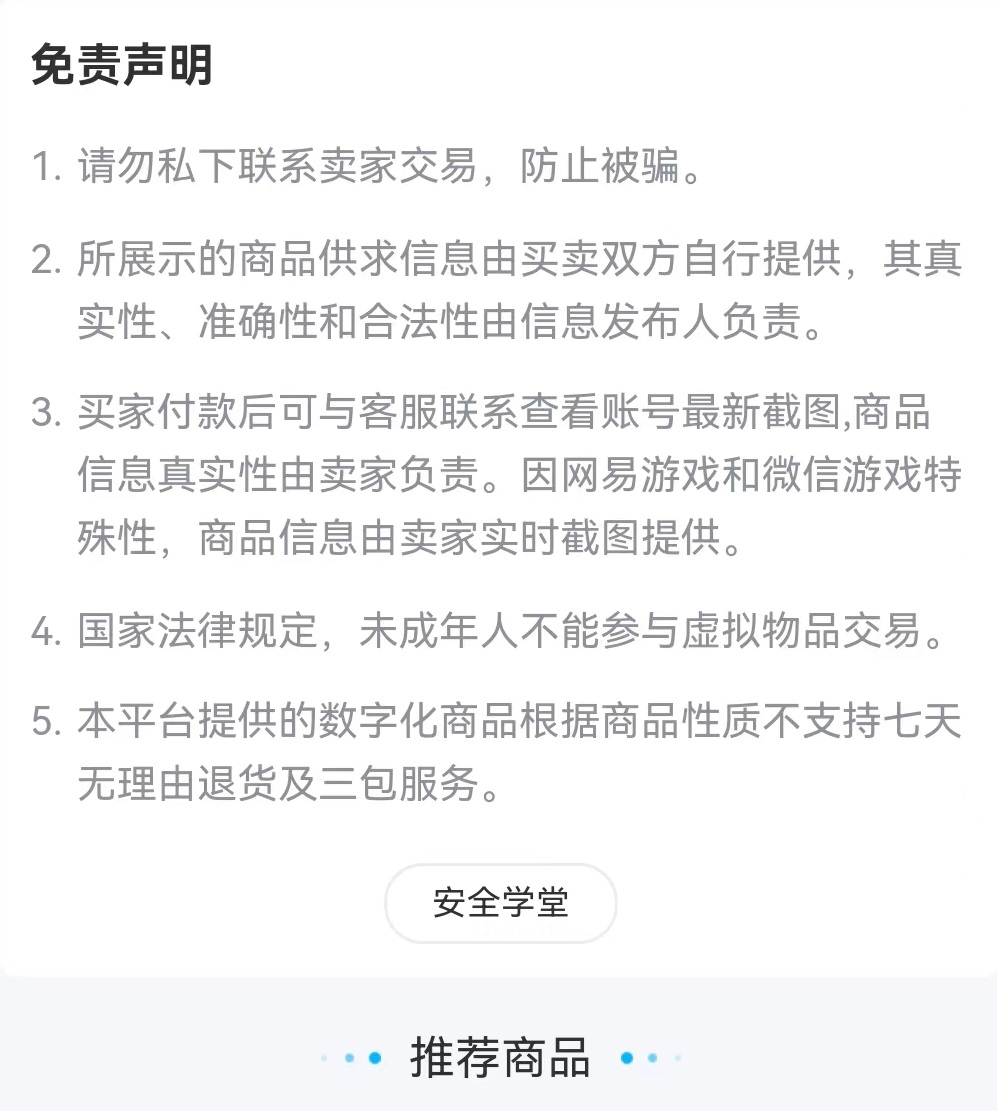Open the 安全学堂 button
The image size is (997, 1111).
[500, 903]
